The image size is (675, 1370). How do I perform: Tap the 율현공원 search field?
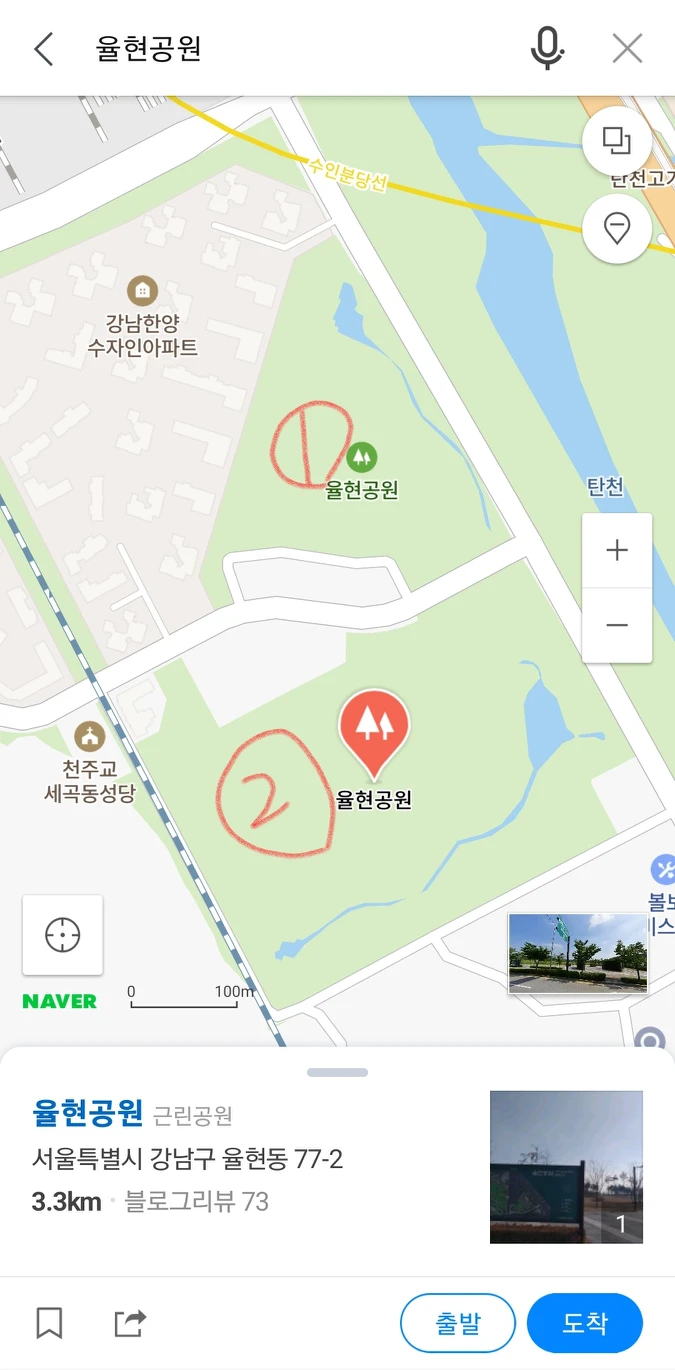tap(300, 48)
